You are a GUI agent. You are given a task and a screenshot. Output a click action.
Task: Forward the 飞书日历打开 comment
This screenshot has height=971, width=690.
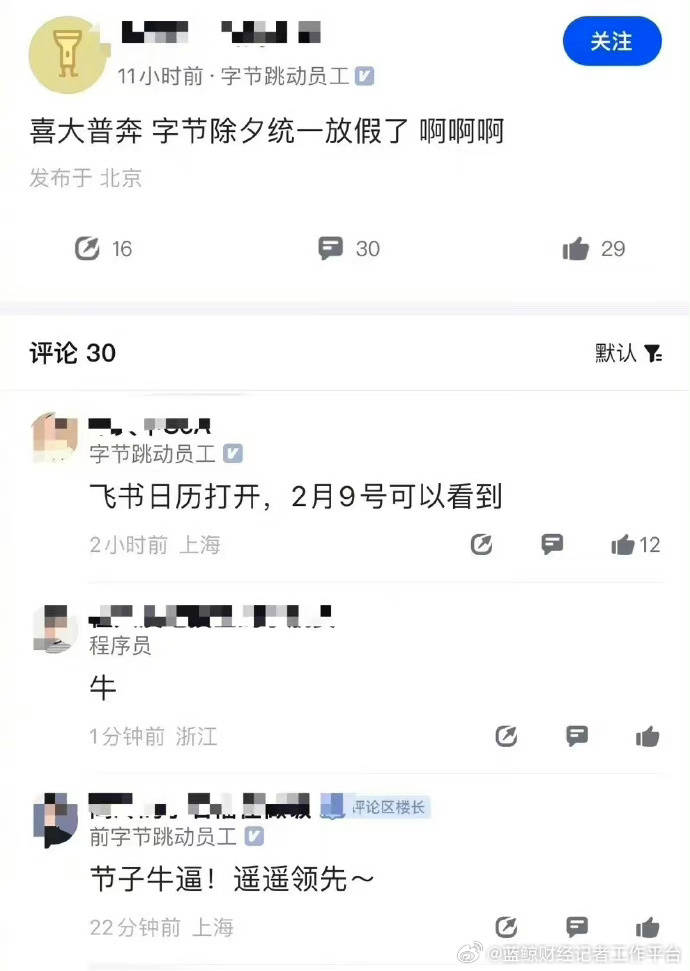(481, 544)
